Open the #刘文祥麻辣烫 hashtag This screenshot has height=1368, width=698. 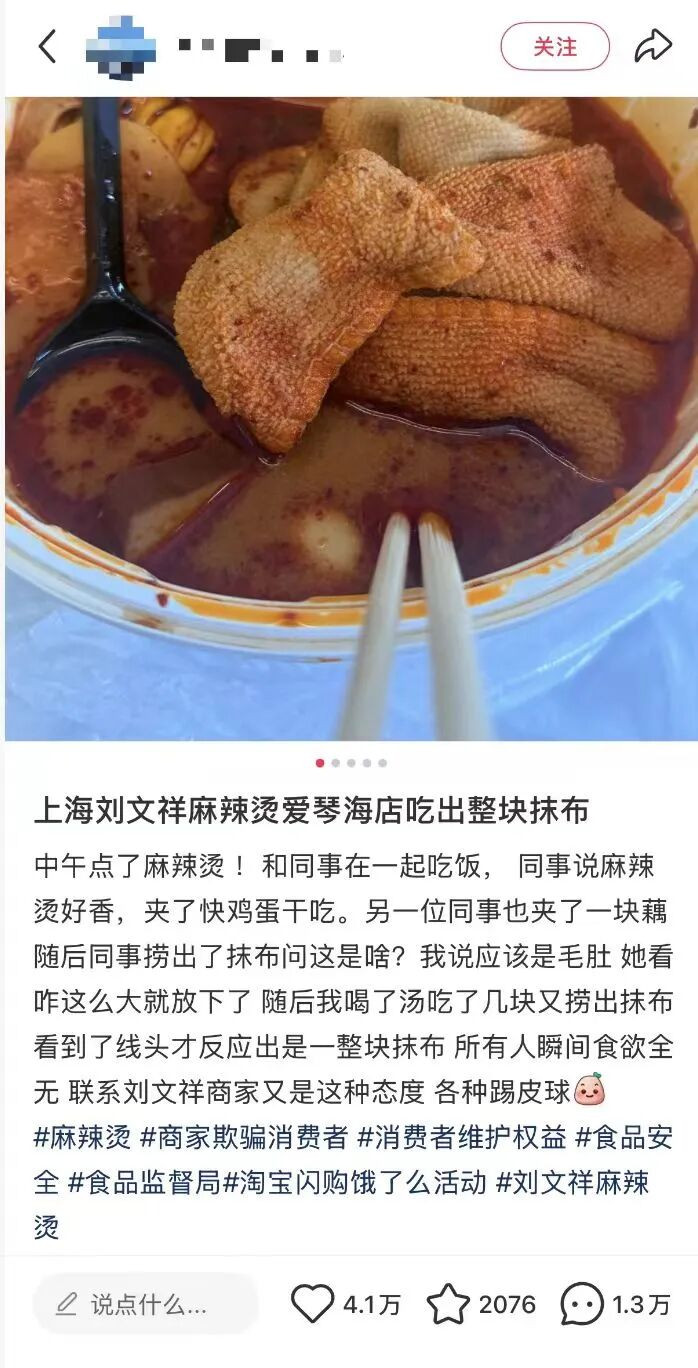[x=572, y=1183]
